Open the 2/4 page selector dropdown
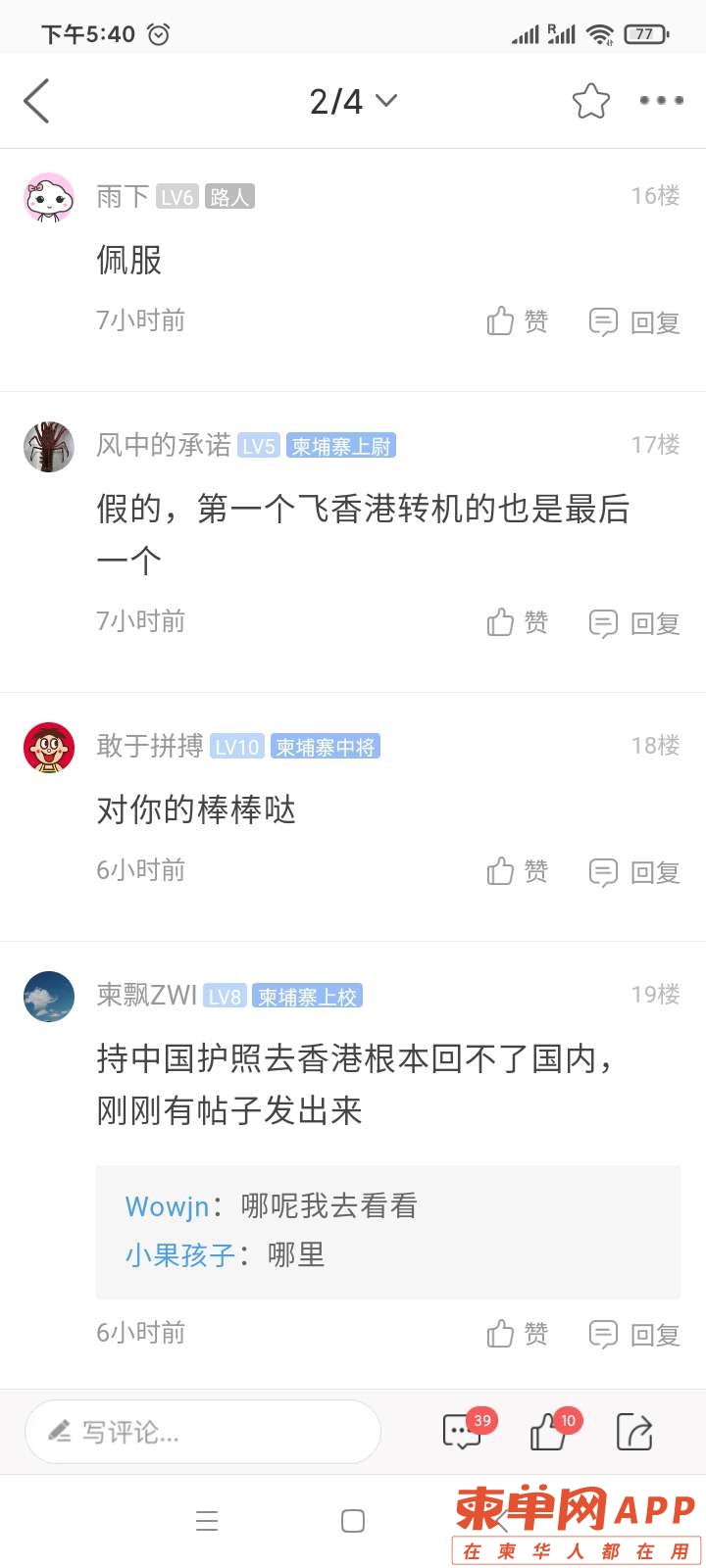 click(x=353, y=101)
